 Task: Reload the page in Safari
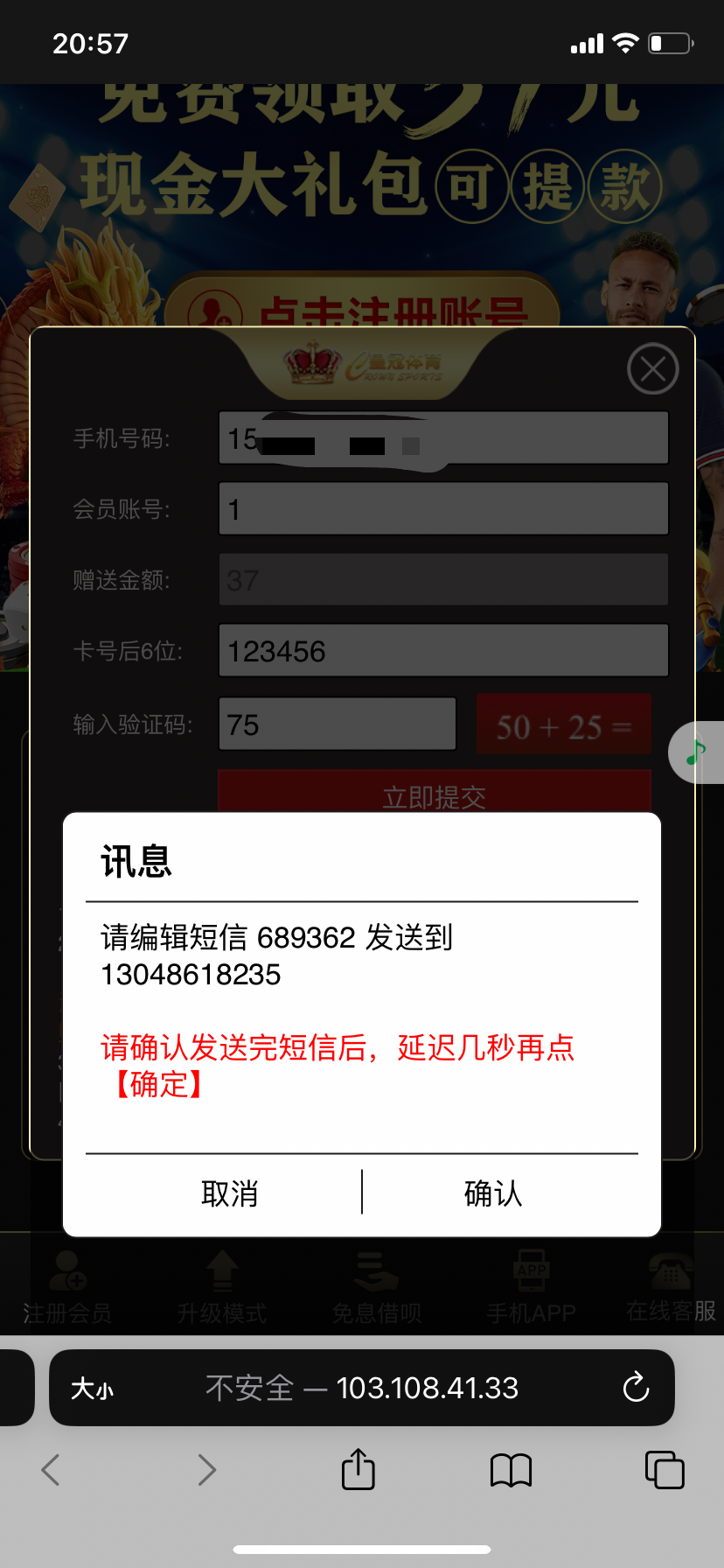coord(636,1387)
